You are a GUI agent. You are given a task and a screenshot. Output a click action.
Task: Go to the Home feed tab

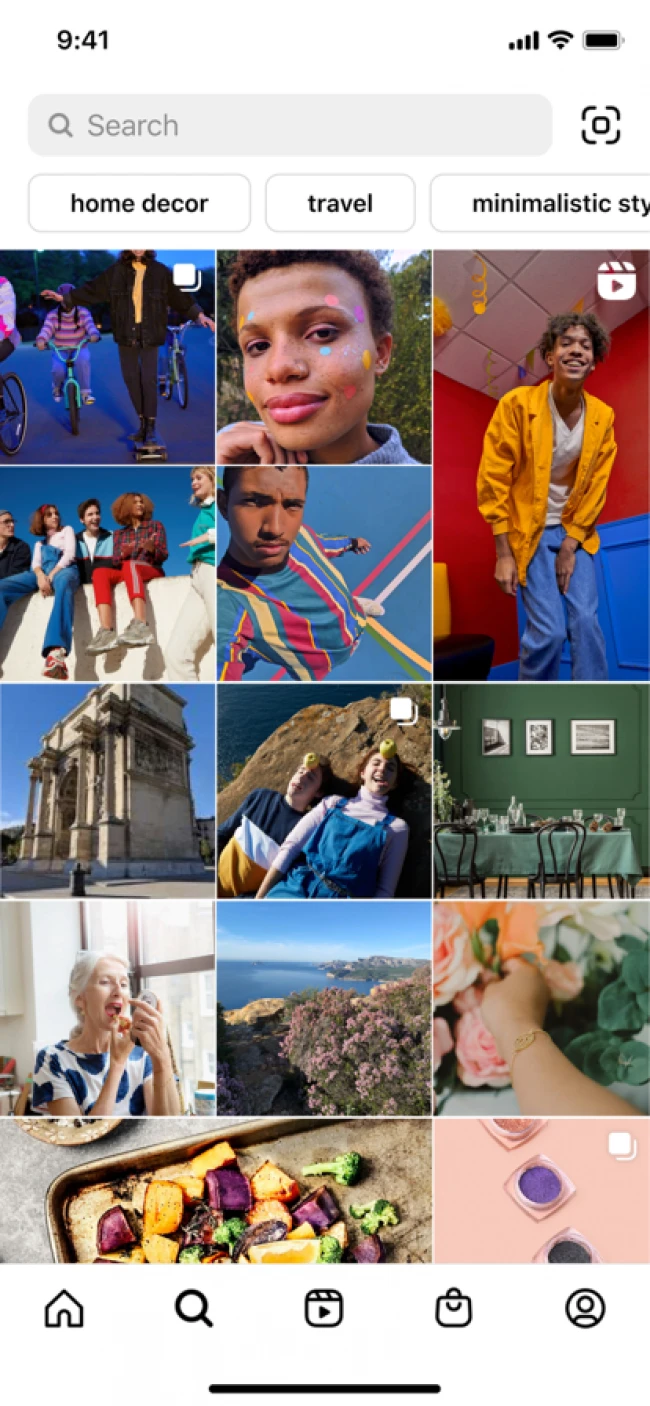click(x=64, y=1308)
